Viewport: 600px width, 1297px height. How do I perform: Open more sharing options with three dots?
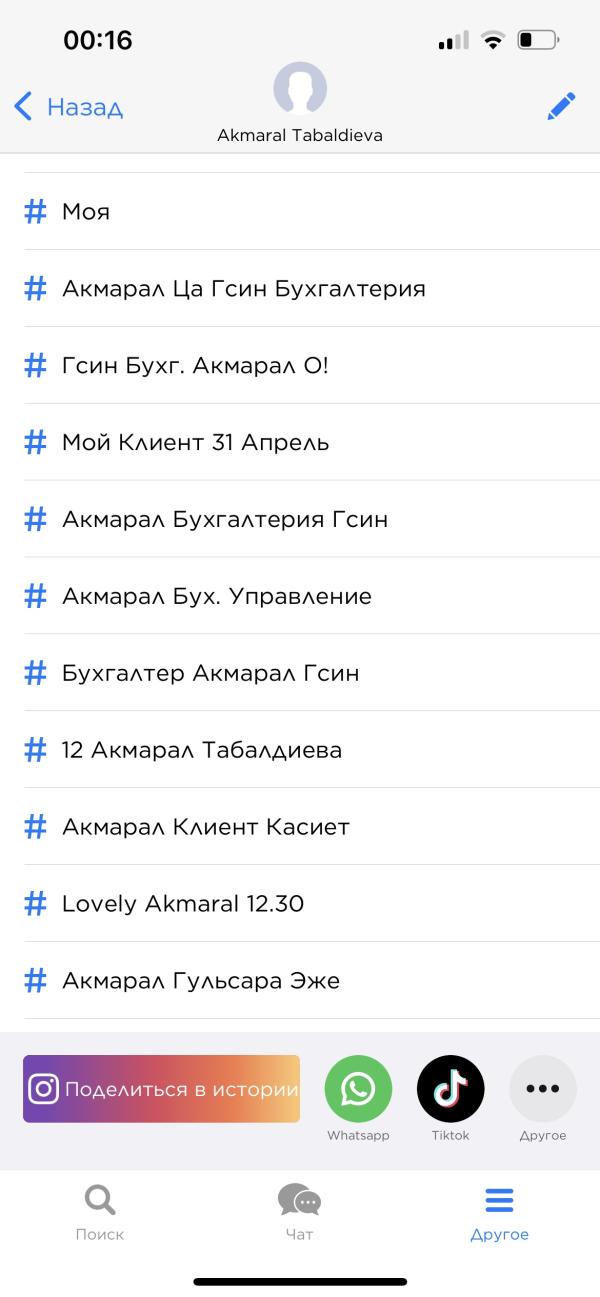coord(543,1089)
